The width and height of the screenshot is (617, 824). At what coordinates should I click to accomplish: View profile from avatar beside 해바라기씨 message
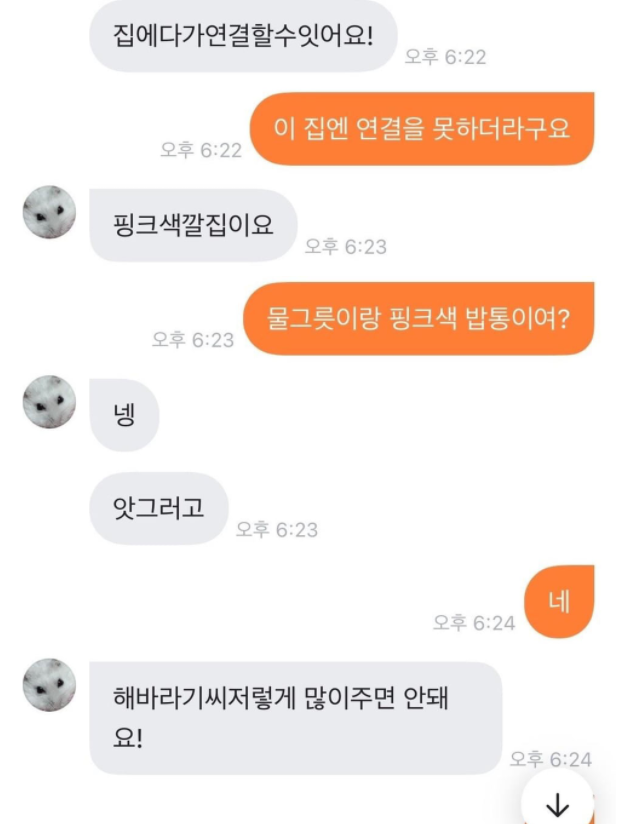click(50, 685)
